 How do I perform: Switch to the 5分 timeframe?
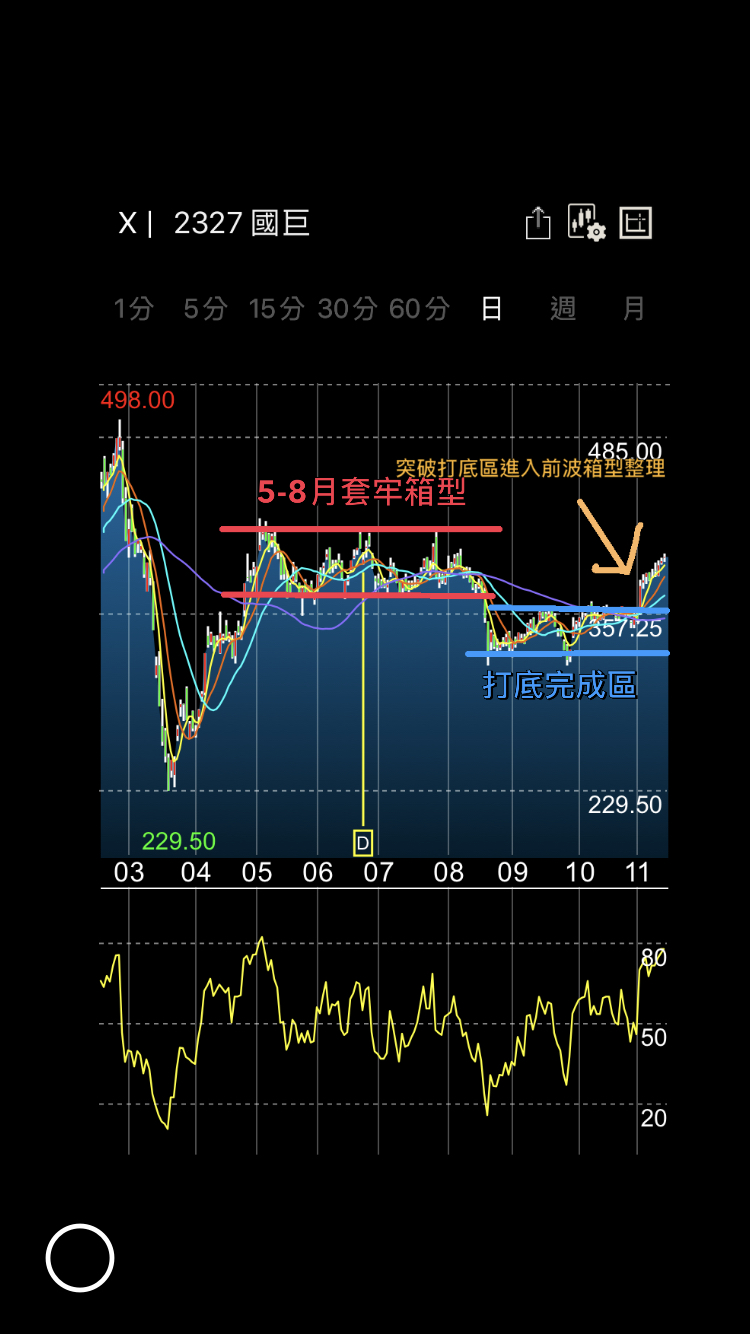205,309
